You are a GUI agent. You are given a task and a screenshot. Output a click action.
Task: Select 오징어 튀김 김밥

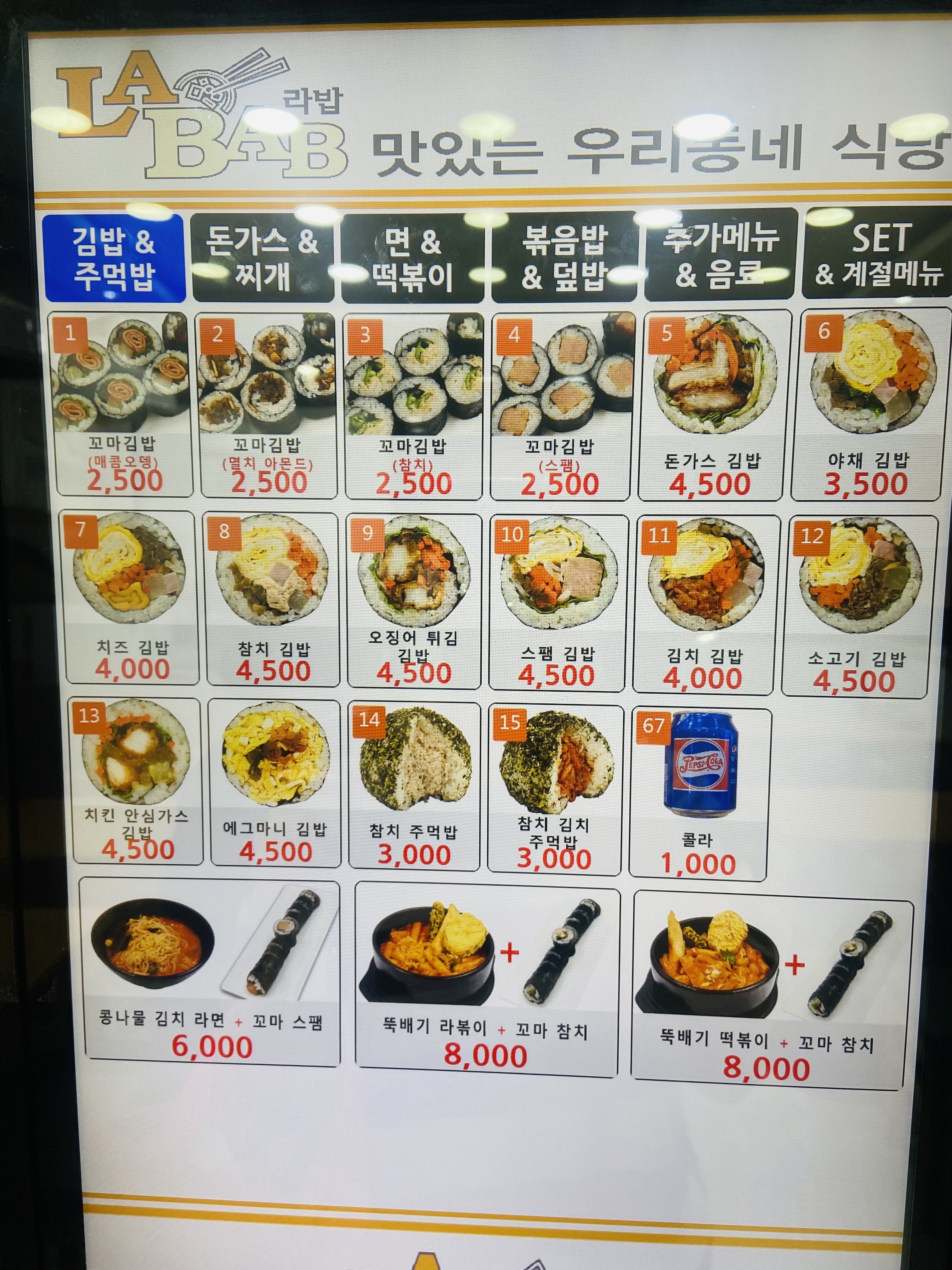click(413, 601)
